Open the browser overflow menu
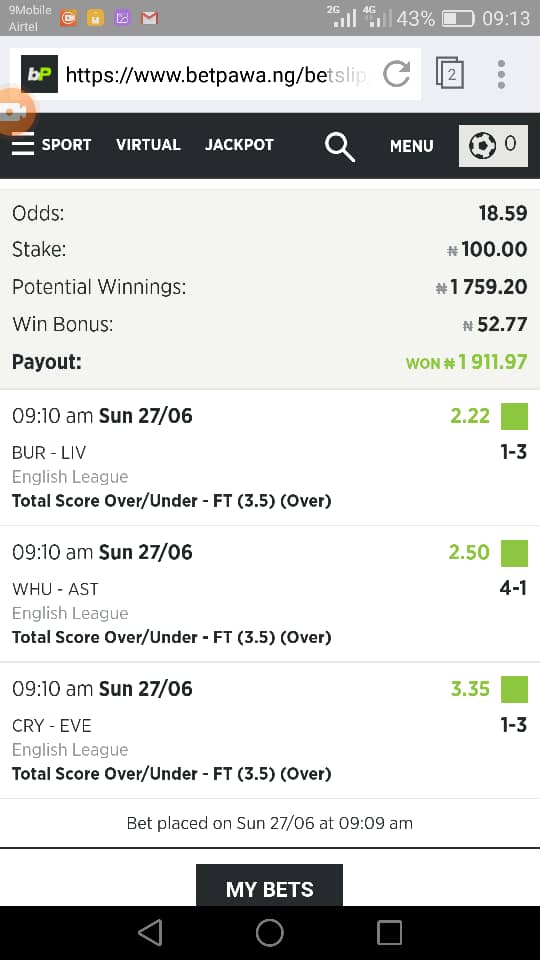540x960 pixels. pos(501,74)
